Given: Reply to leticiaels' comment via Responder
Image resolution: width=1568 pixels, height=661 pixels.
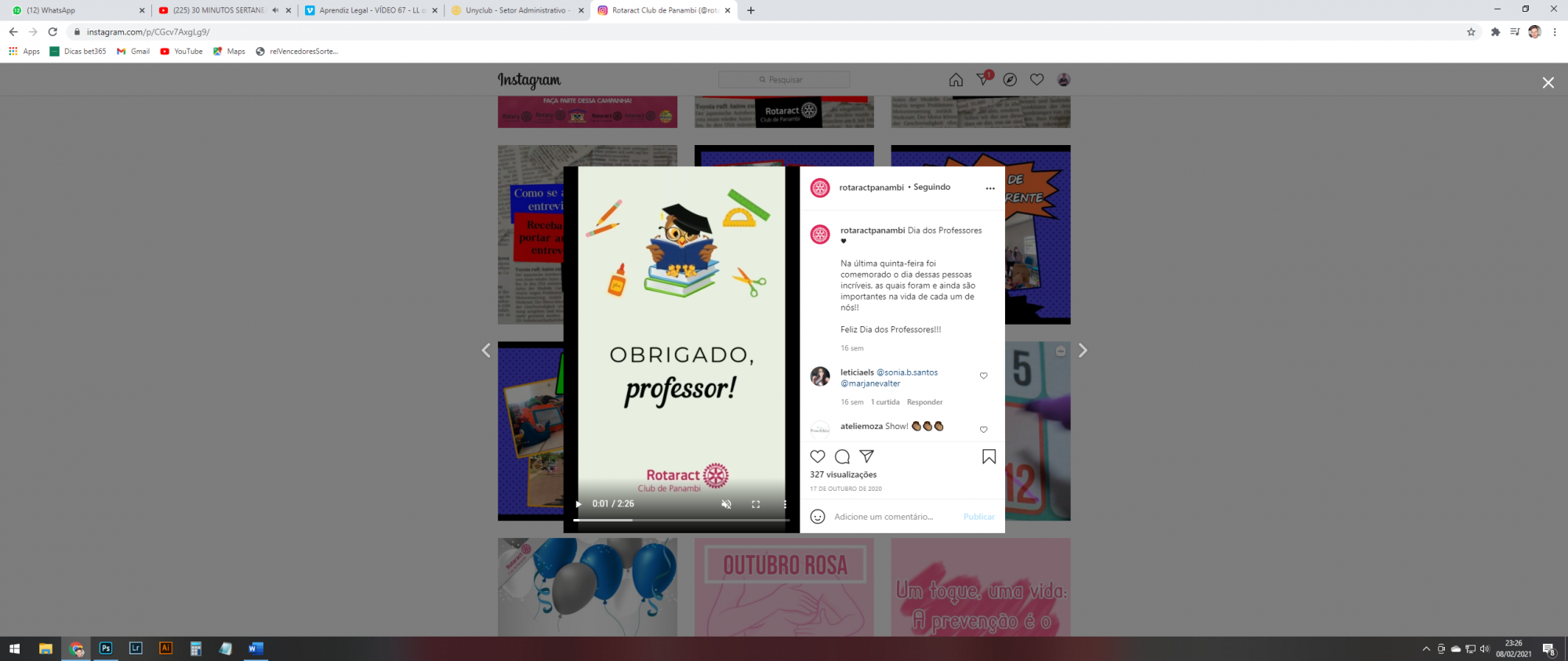Looking at the screenshot, I should click(924, 402).
